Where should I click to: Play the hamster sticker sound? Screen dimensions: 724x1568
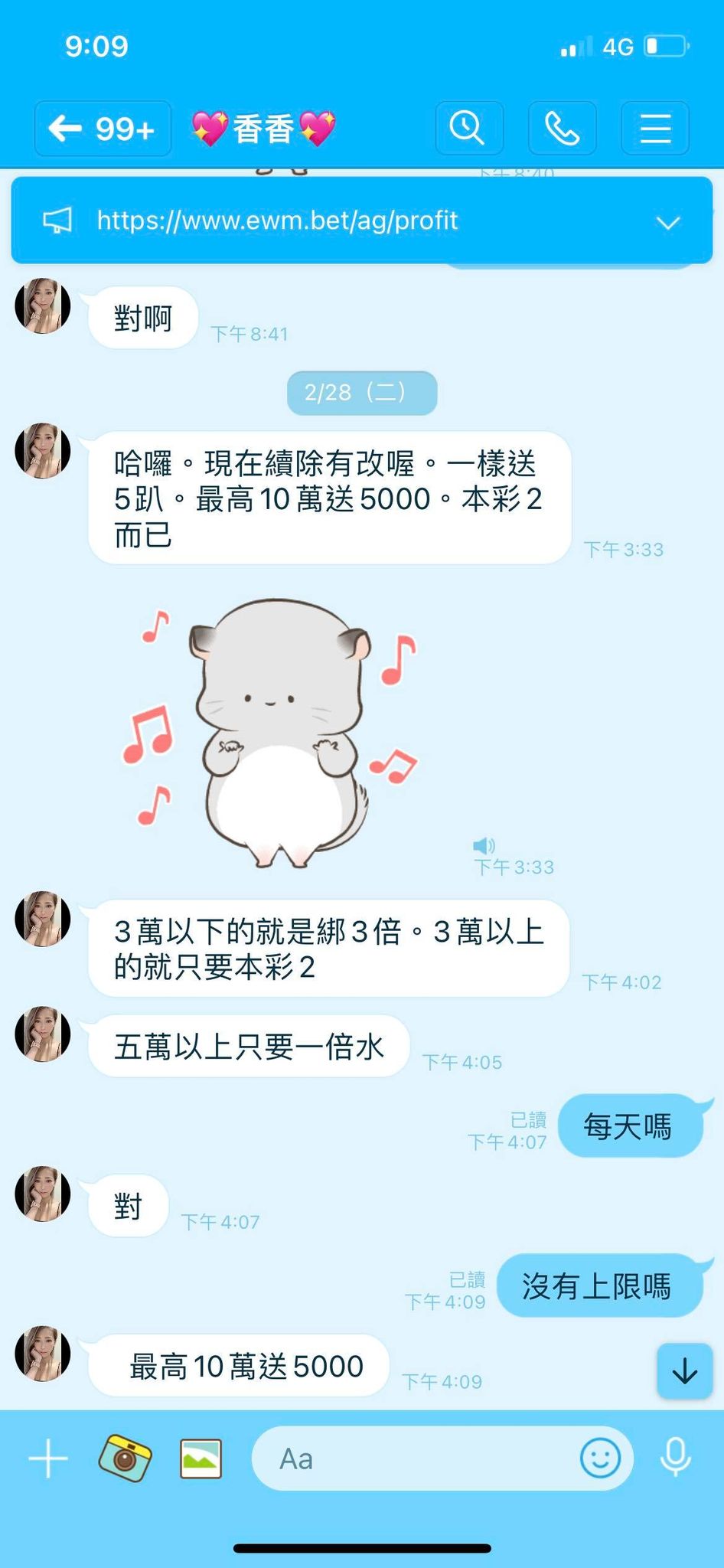[x=484, y=845]
